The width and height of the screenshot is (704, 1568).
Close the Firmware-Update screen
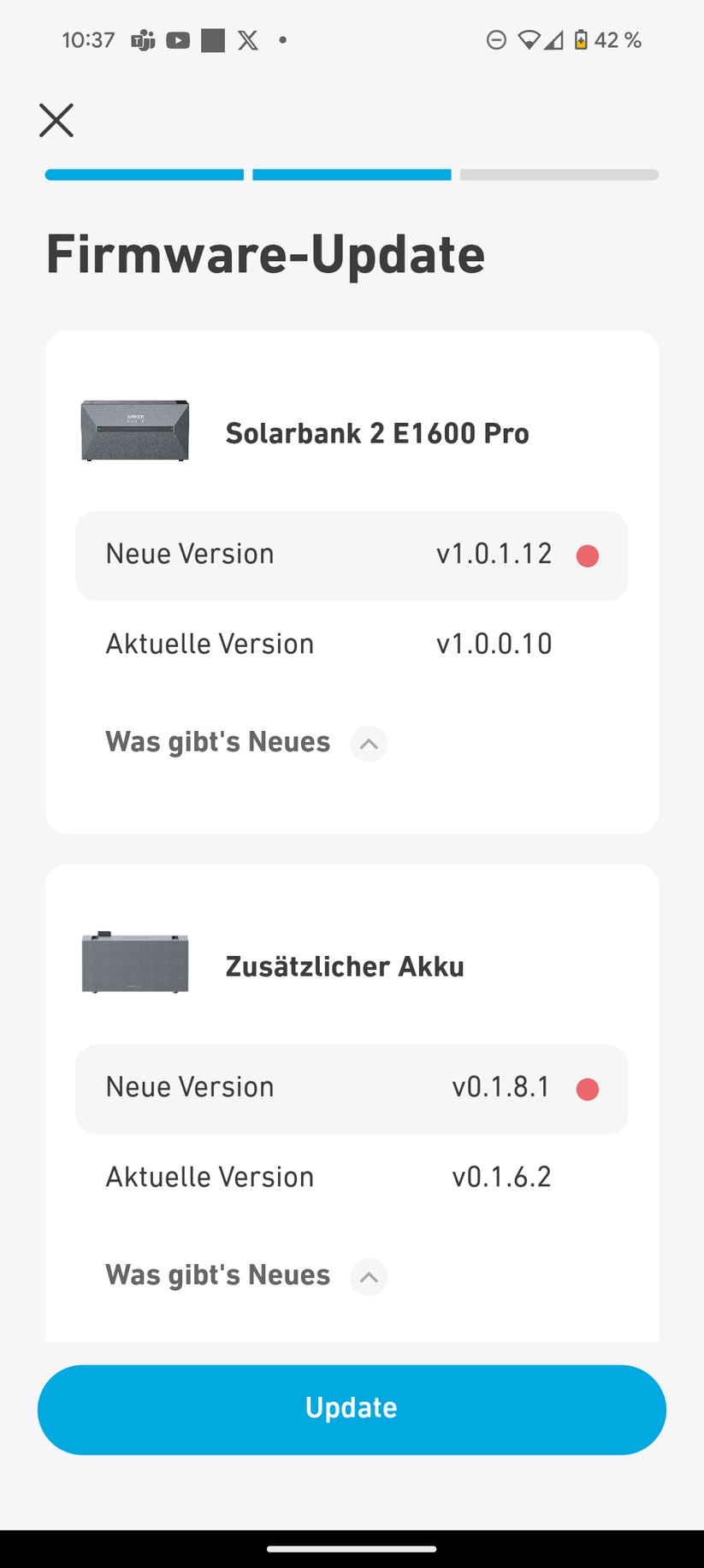56,121
